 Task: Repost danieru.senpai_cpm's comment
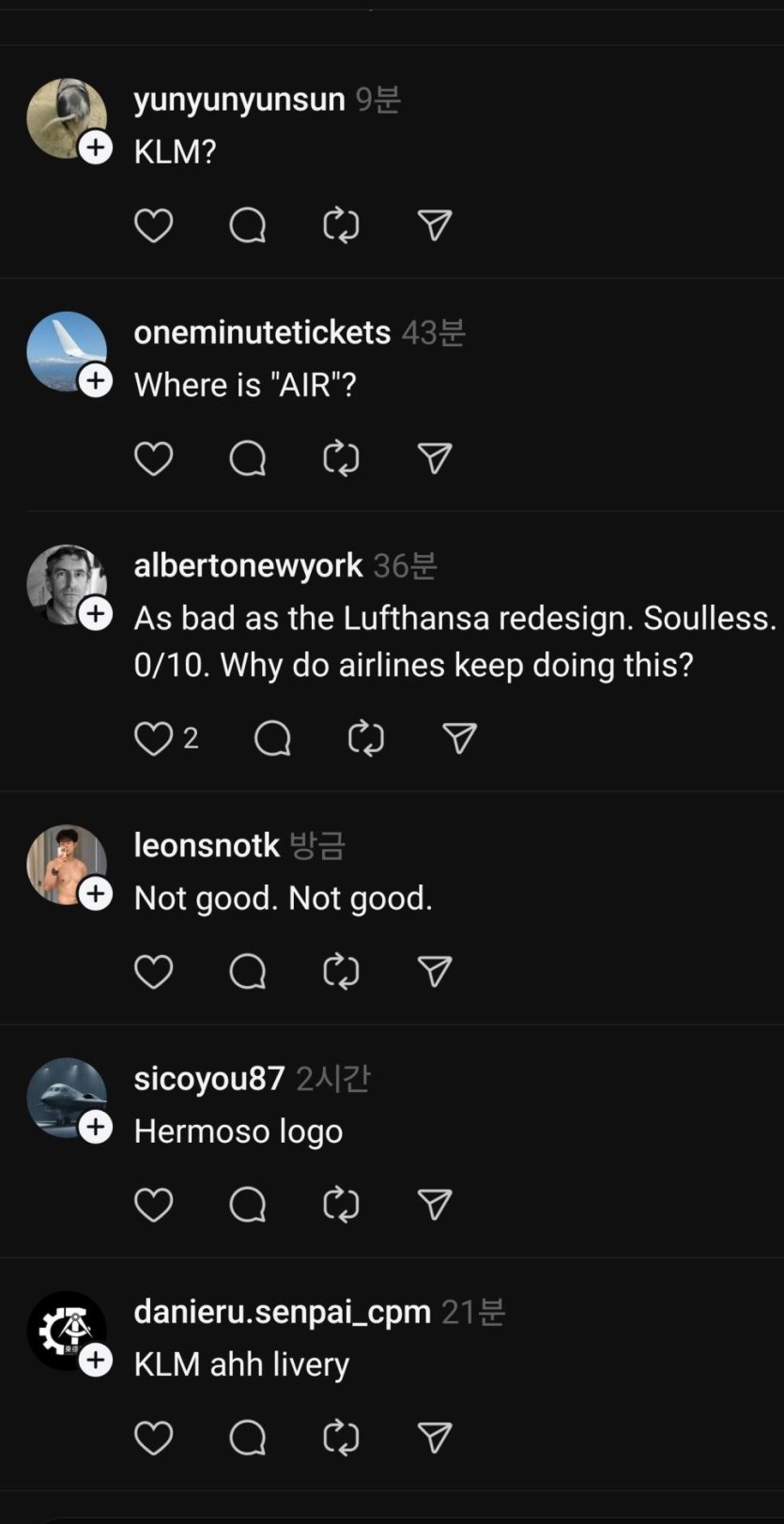(341, 1438)
